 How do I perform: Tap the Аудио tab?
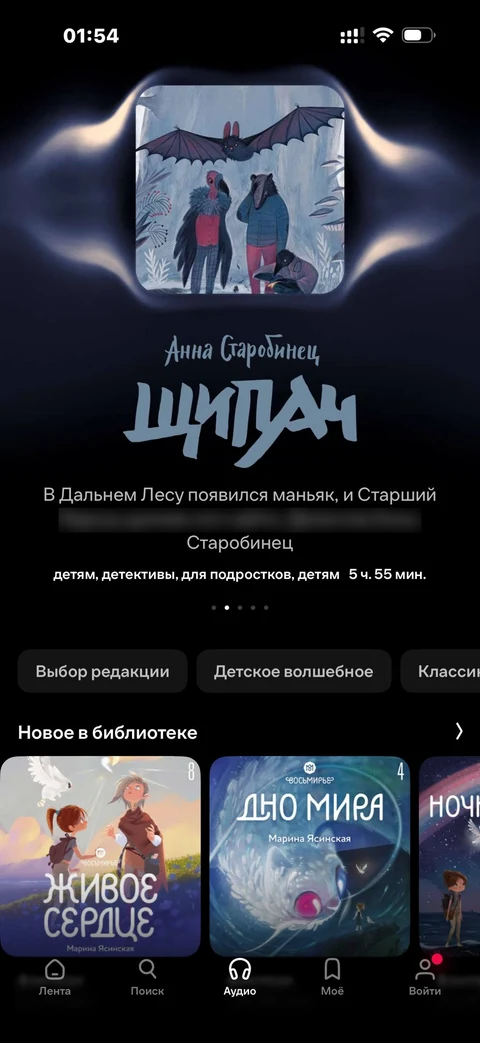pos(240,978)
